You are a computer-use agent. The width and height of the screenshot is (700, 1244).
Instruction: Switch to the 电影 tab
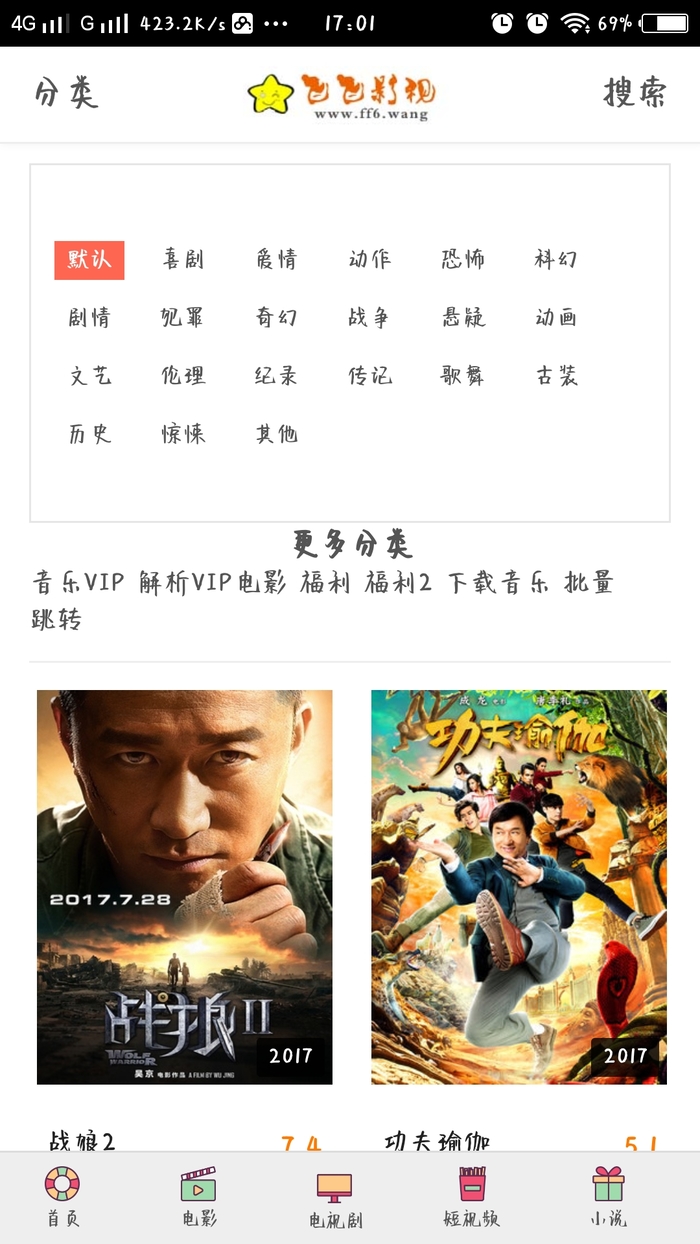[199, 1197]
